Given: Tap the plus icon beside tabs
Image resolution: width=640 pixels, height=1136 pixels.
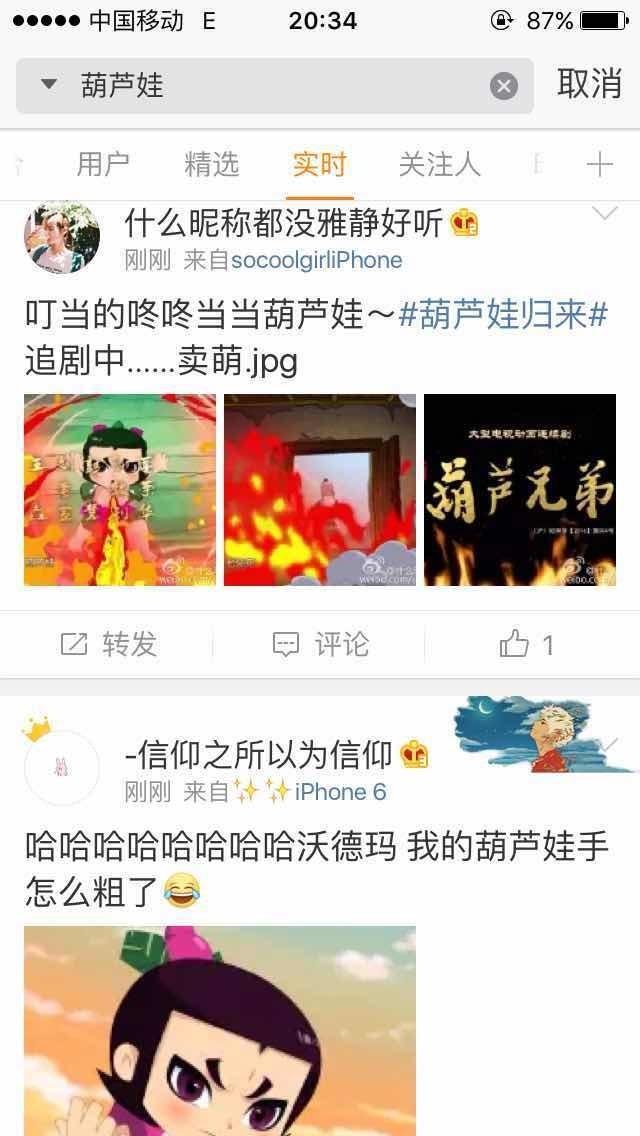Looking at the screenshot, I should (x=599, y=164).
